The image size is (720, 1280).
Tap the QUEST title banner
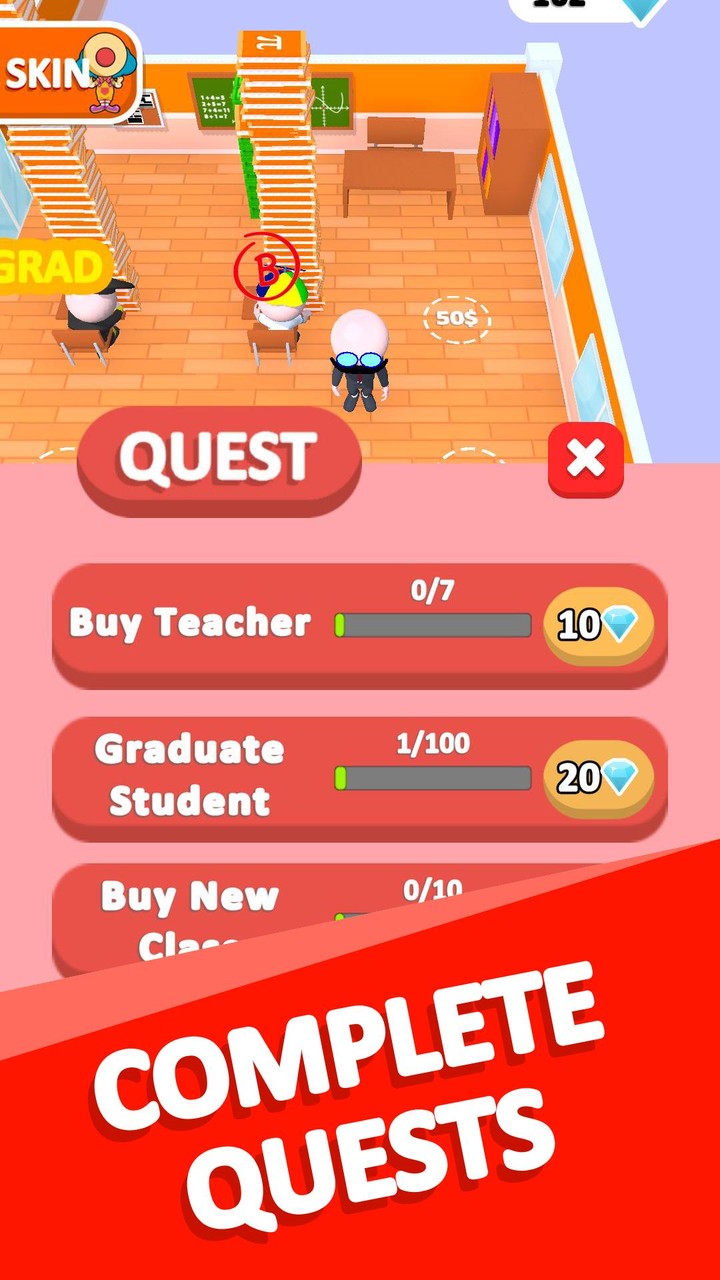pyautogui.click(x=218, y=456)
